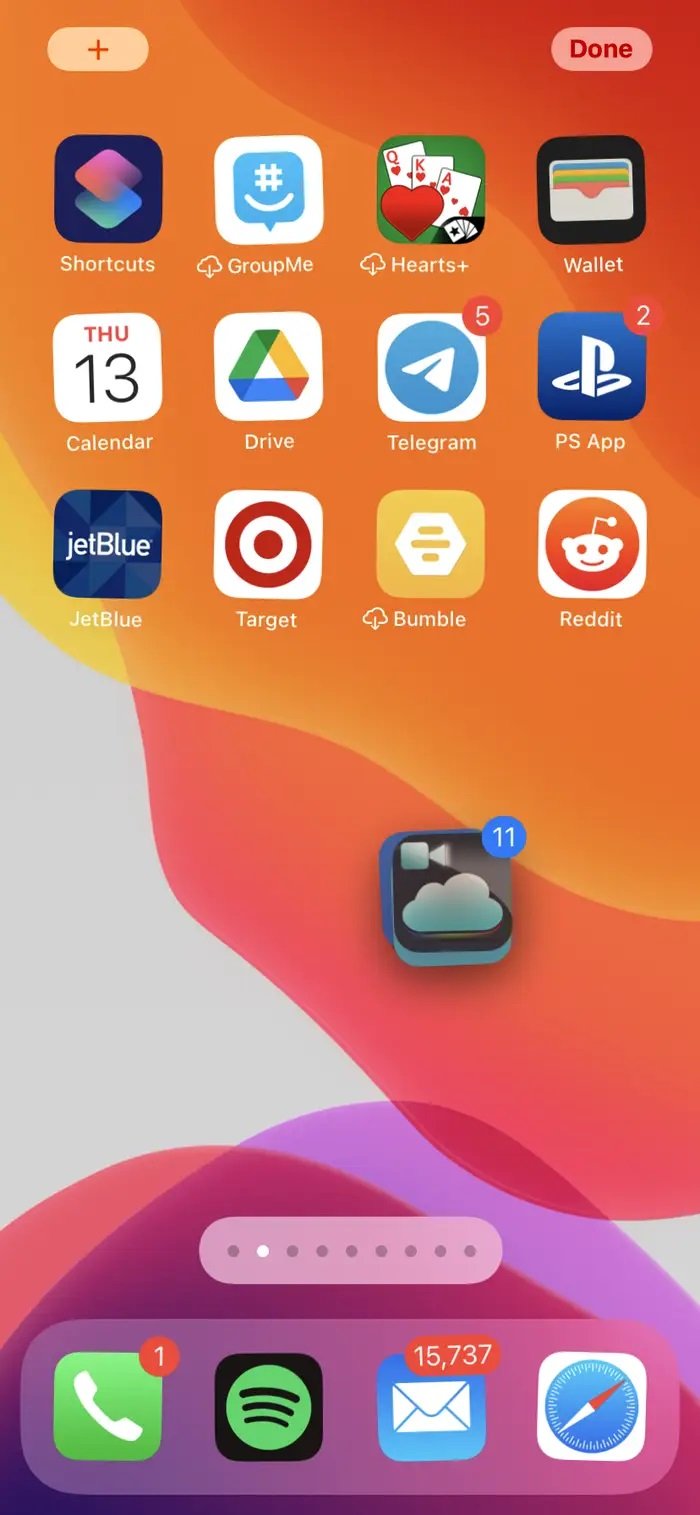The width and height of the screenshot is (700, 1515).
Task: Launch the Target app
Action: click(x=268, y=544)
